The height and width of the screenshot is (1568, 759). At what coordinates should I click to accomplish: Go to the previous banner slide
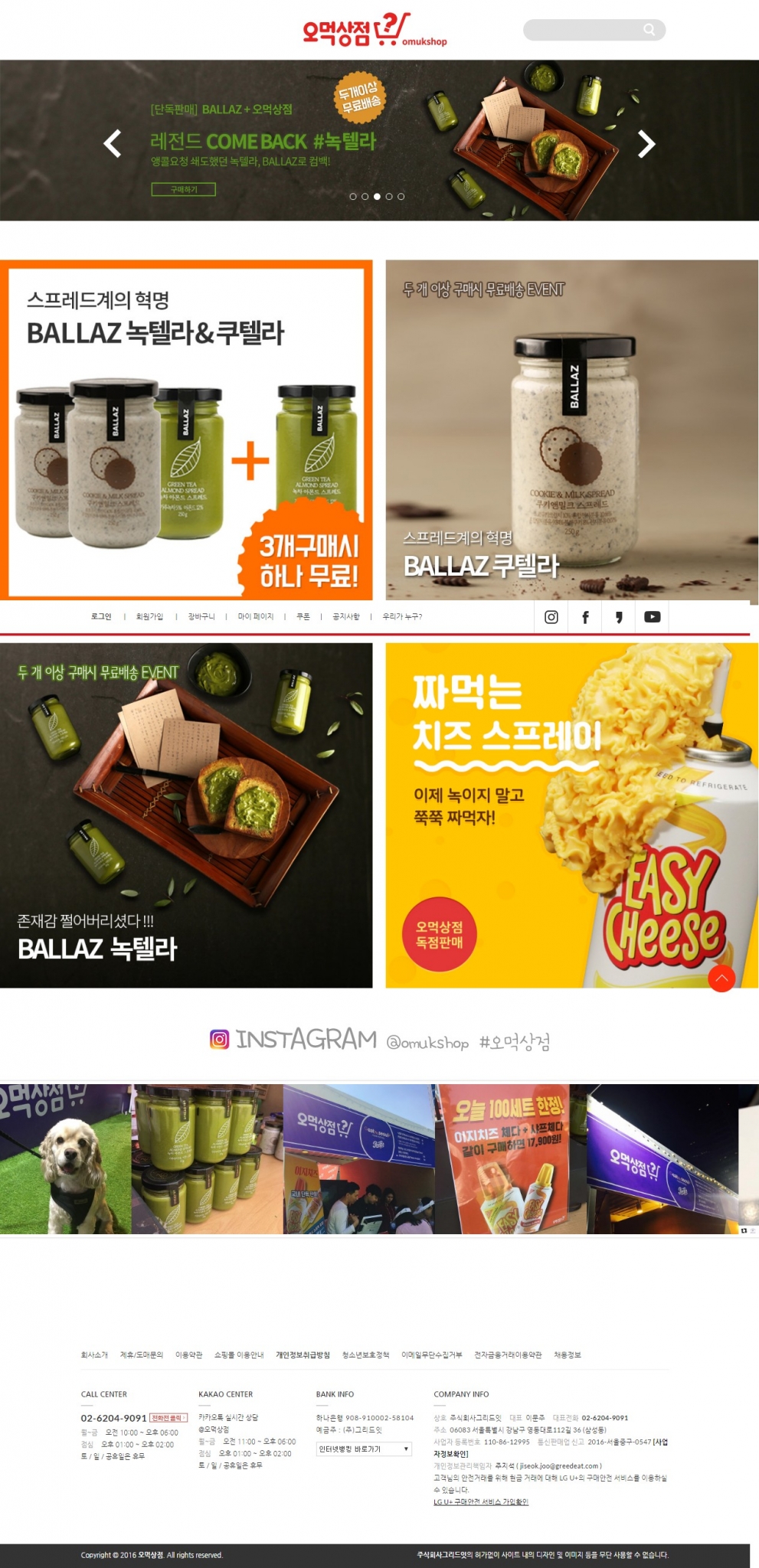point(113,143)
